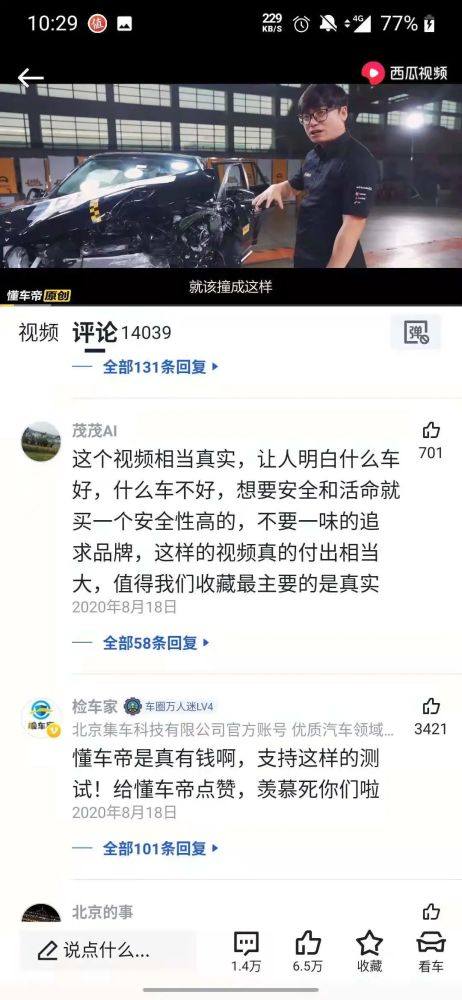Expand 全部58条回复 replies
462x1000 pixels.
pos(156,643)
